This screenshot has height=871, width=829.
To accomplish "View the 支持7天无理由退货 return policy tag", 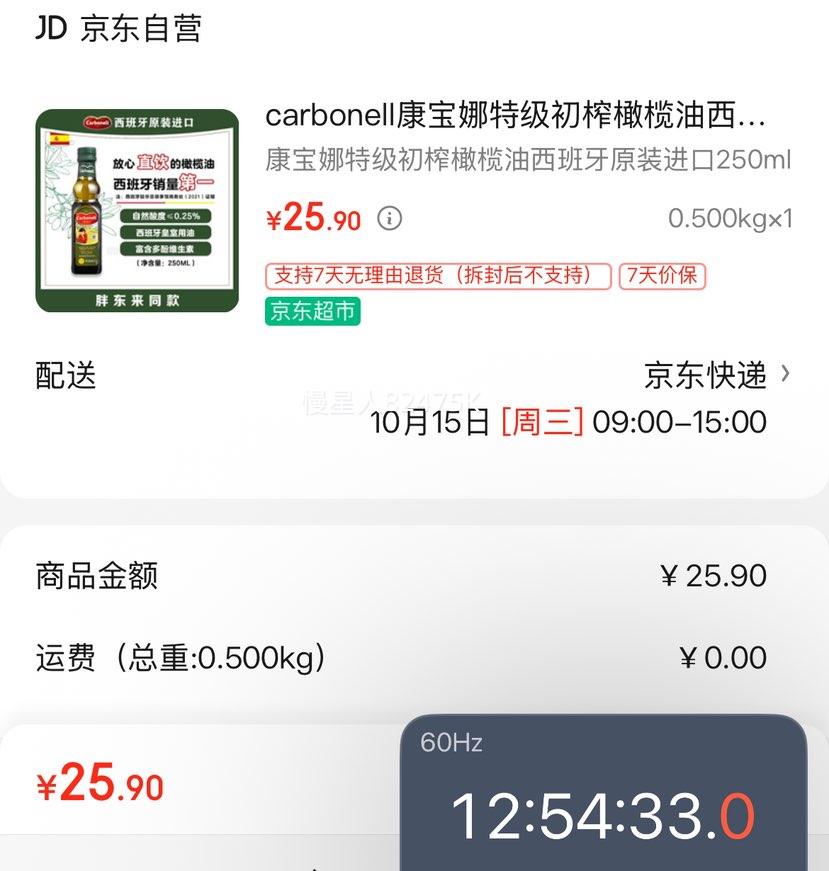I will pyautogui.click(x=438, y=275).
